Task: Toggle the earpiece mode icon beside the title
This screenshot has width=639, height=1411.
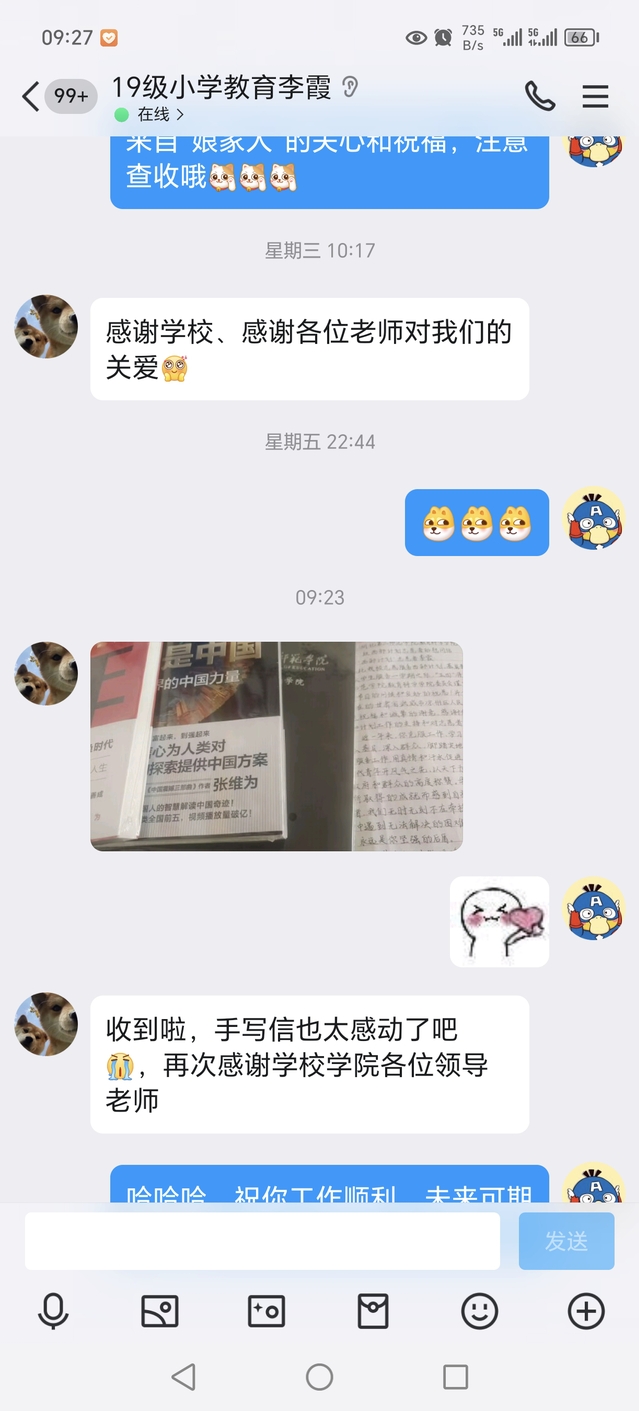Action: (x=349, y=88)
